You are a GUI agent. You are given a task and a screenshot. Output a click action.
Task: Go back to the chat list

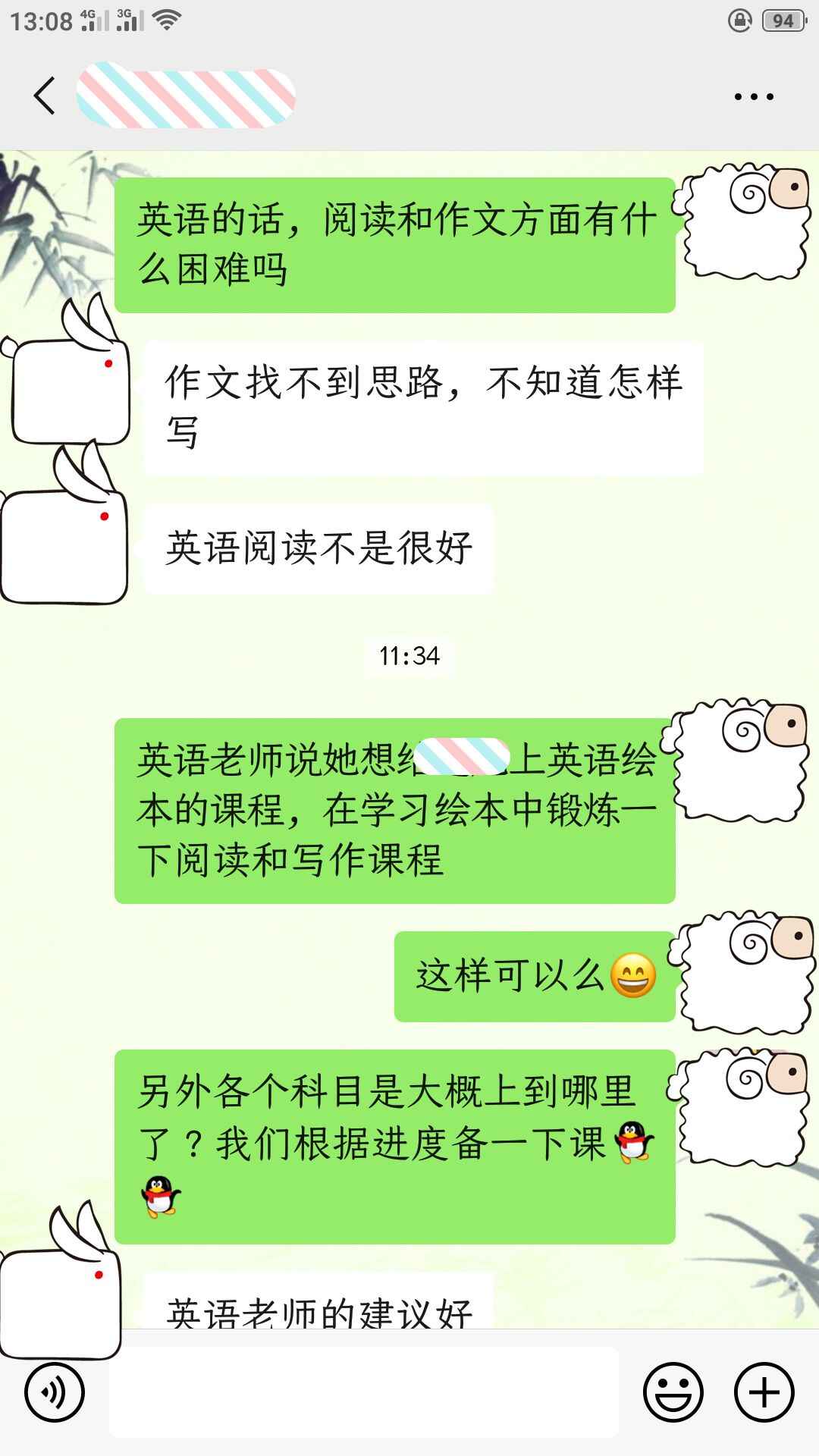(x=44, y=96)
